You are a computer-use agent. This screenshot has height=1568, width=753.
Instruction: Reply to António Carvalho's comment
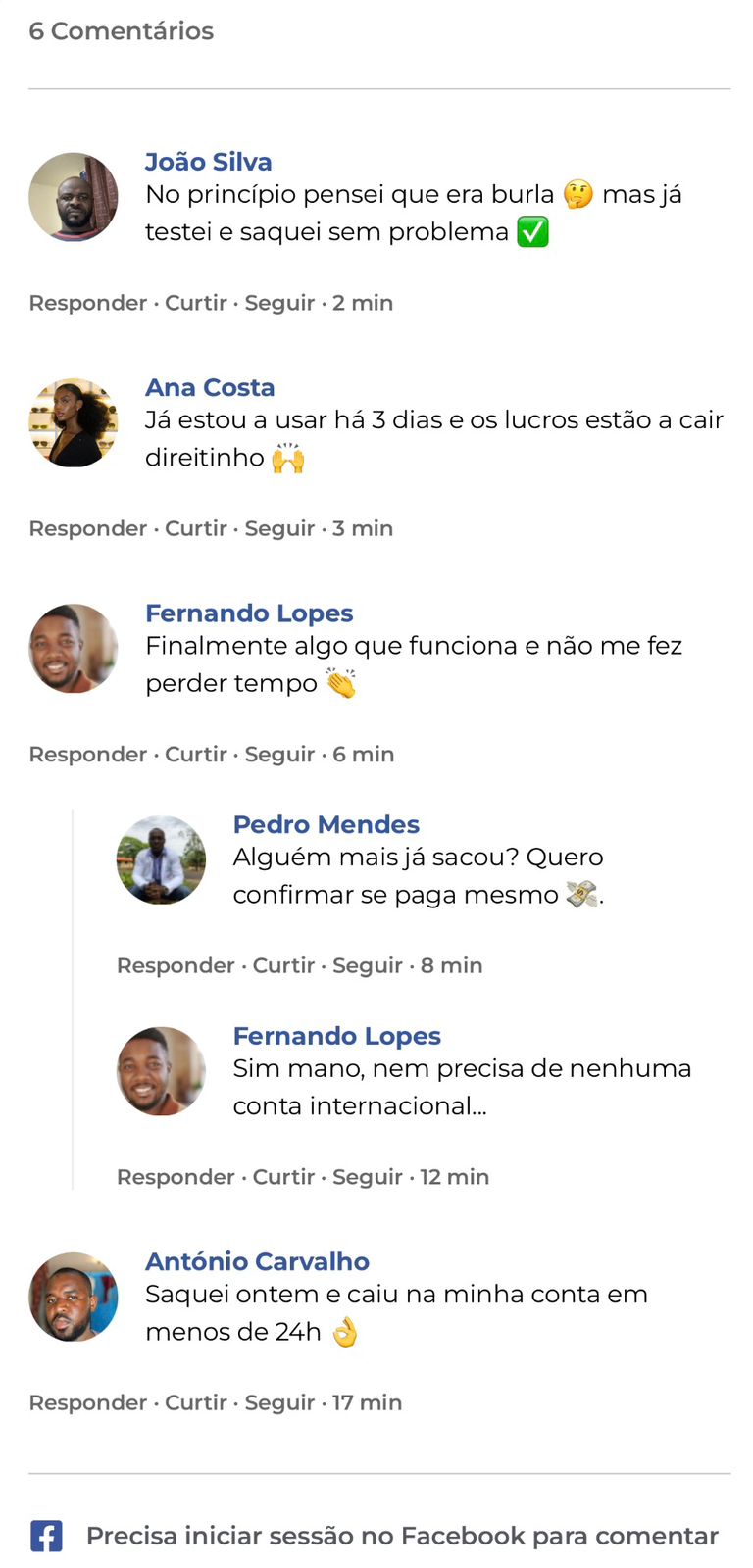[87, 1402]
